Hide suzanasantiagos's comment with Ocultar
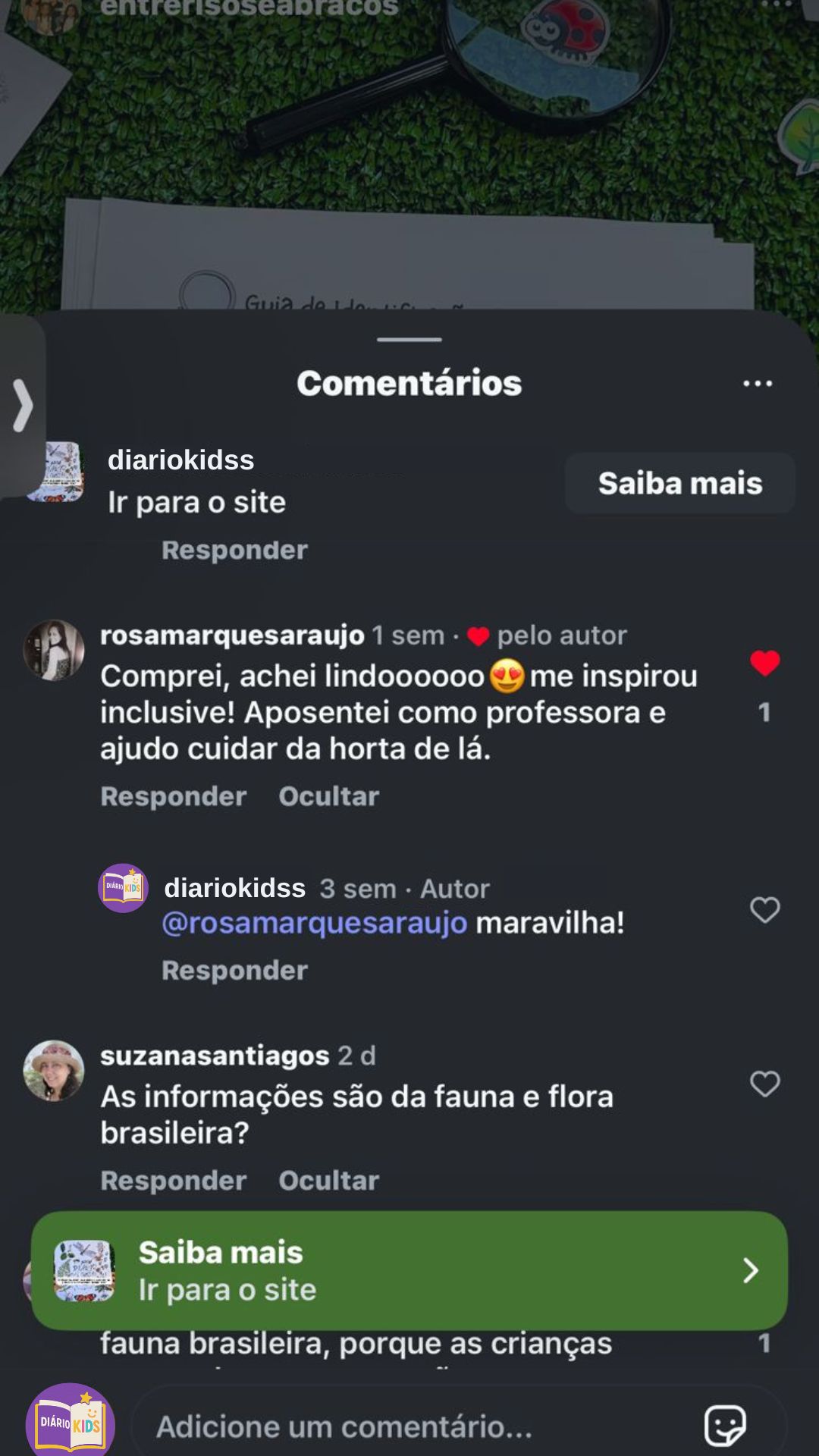819x1456 pixels. [x=328, y=1180]
